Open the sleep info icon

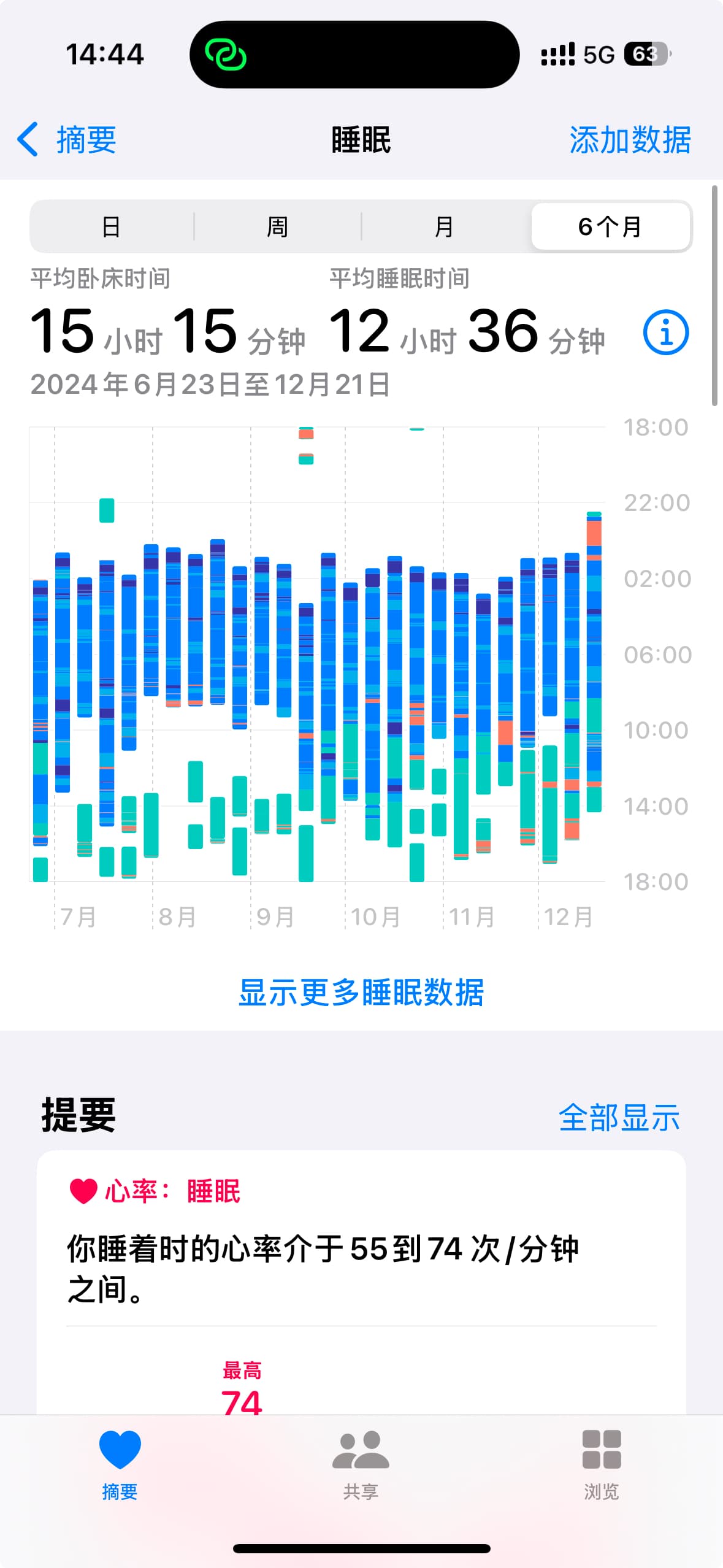click(666, 332)
